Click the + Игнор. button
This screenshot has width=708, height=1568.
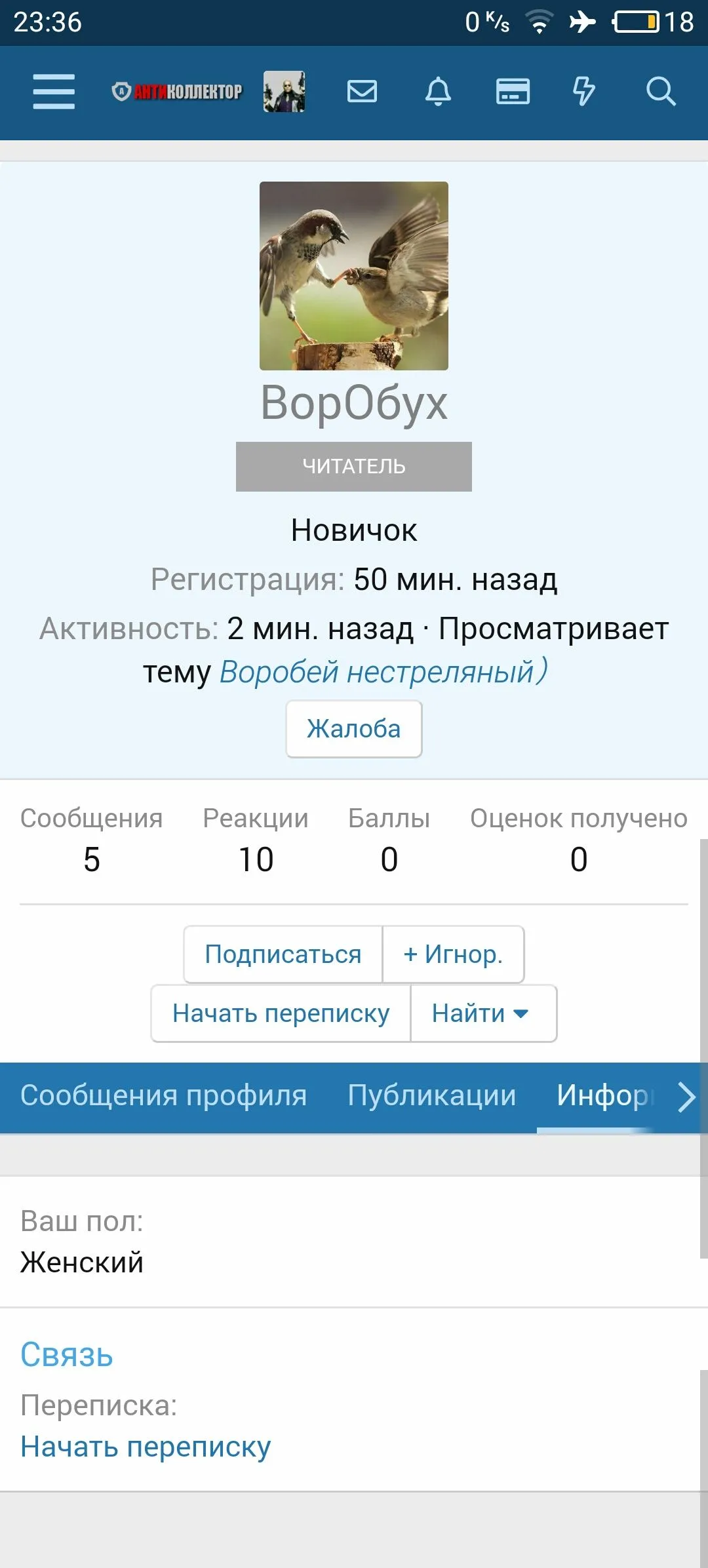tap(453, 954)
